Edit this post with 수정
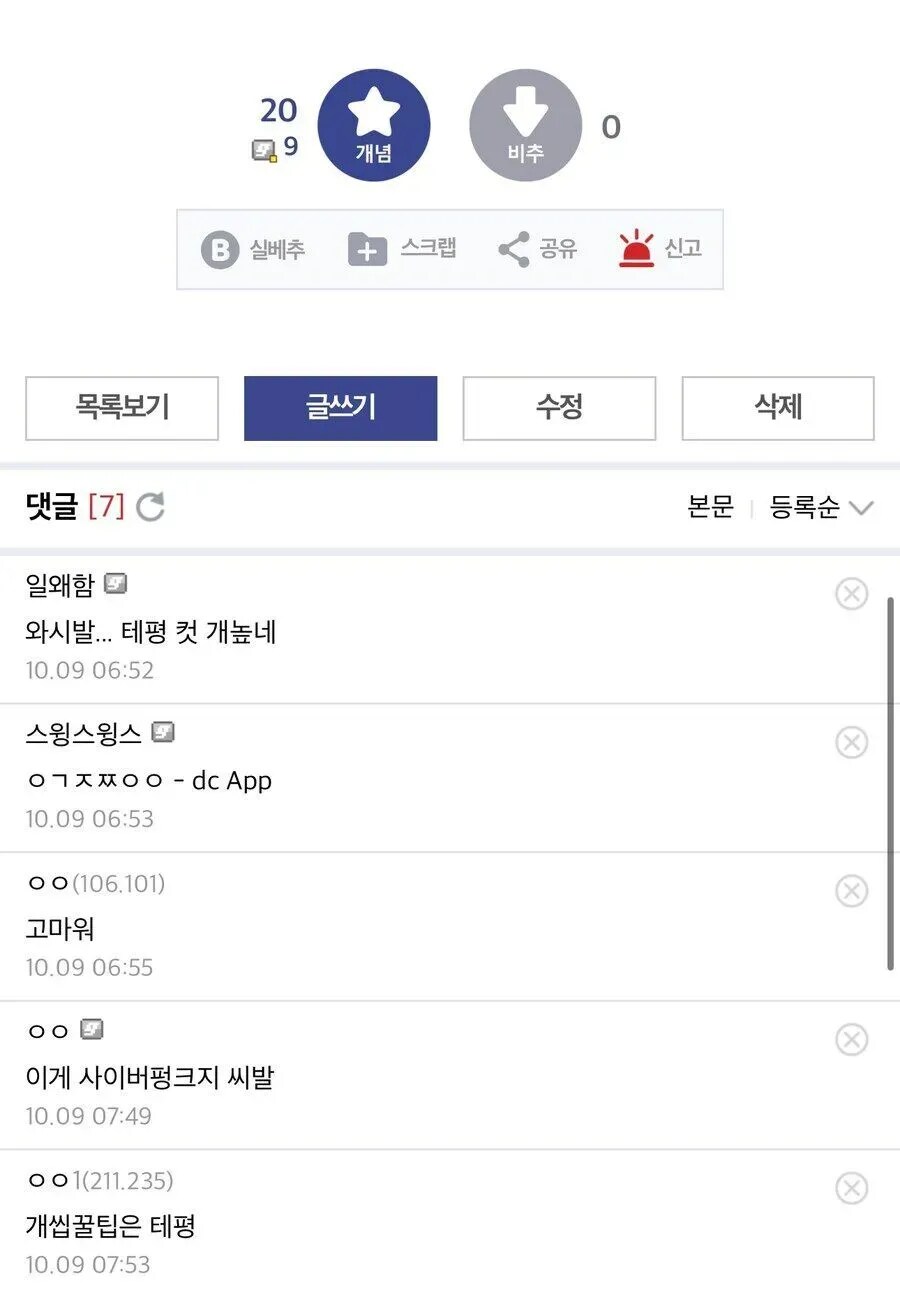The height and width of the screenshot is (1290, 900). (559, 408)
